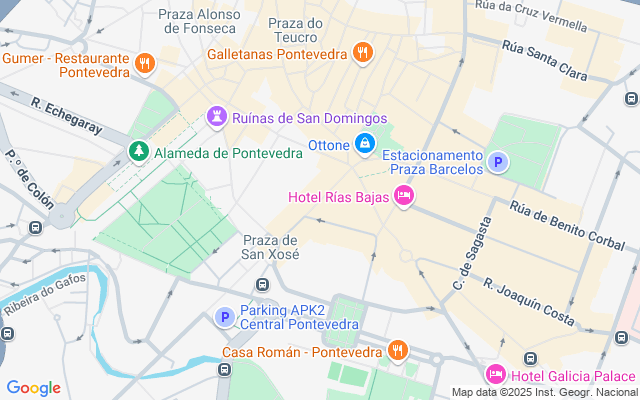Screen dimensions: 640x400
Task: Open the Alameda de Pontevedra park marker
Action: (x=137, y=153)
